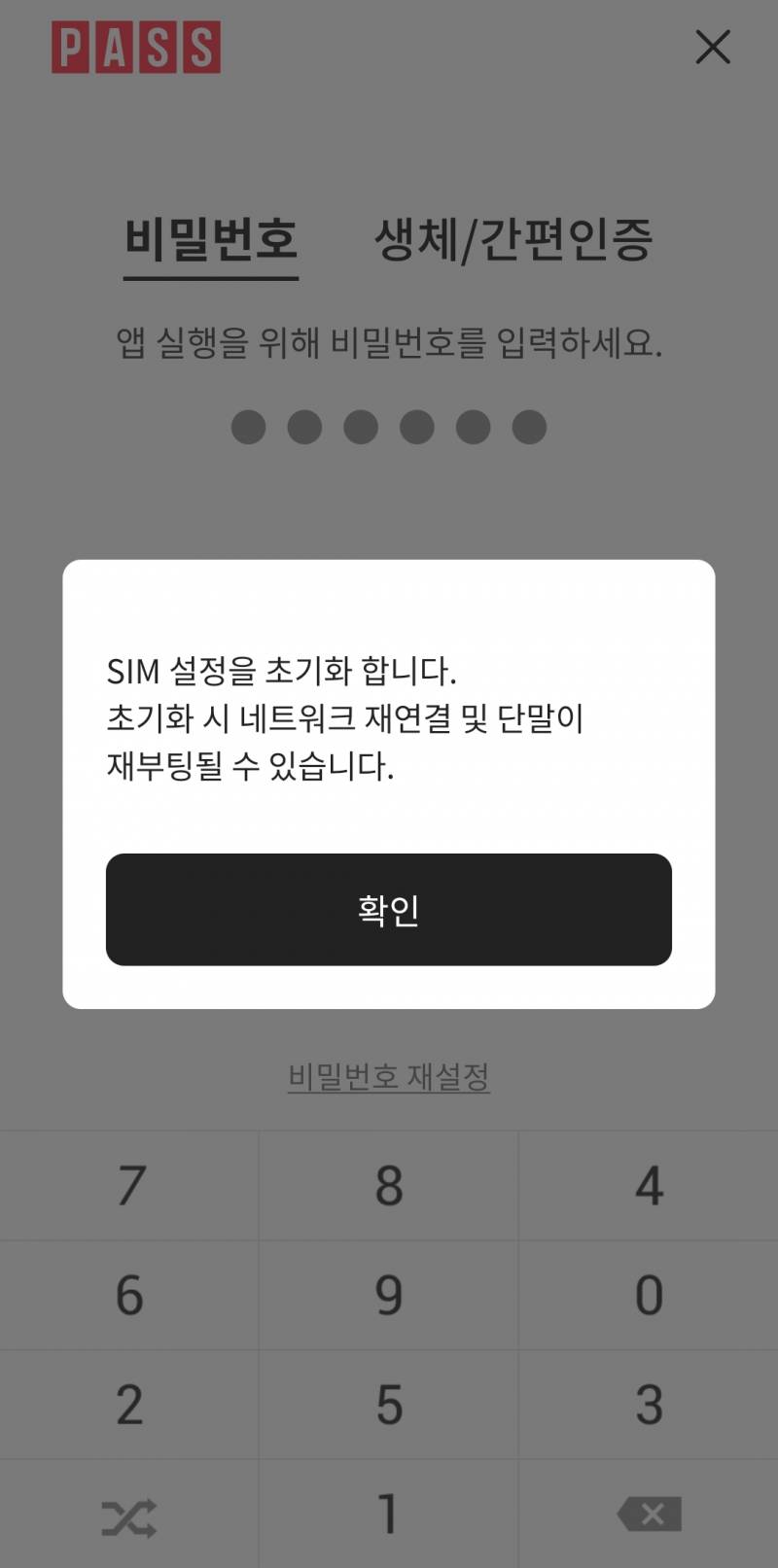Image resolution: width=778 pixels, height=1568 pixels.
Task: Open 비밀번호 재설정 password reset link
Action: tap(388, 1075)
